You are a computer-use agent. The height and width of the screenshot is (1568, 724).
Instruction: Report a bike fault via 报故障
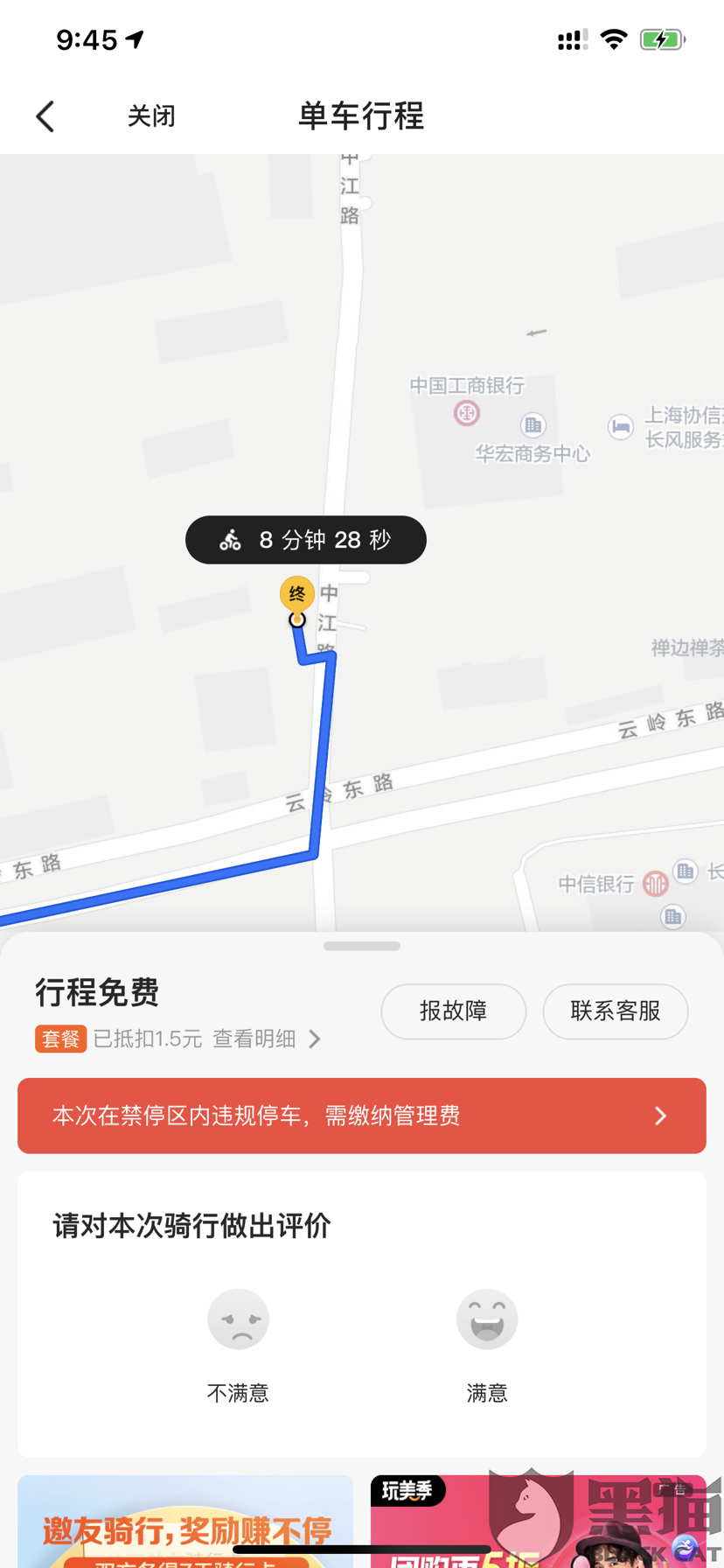point(453,1011)
